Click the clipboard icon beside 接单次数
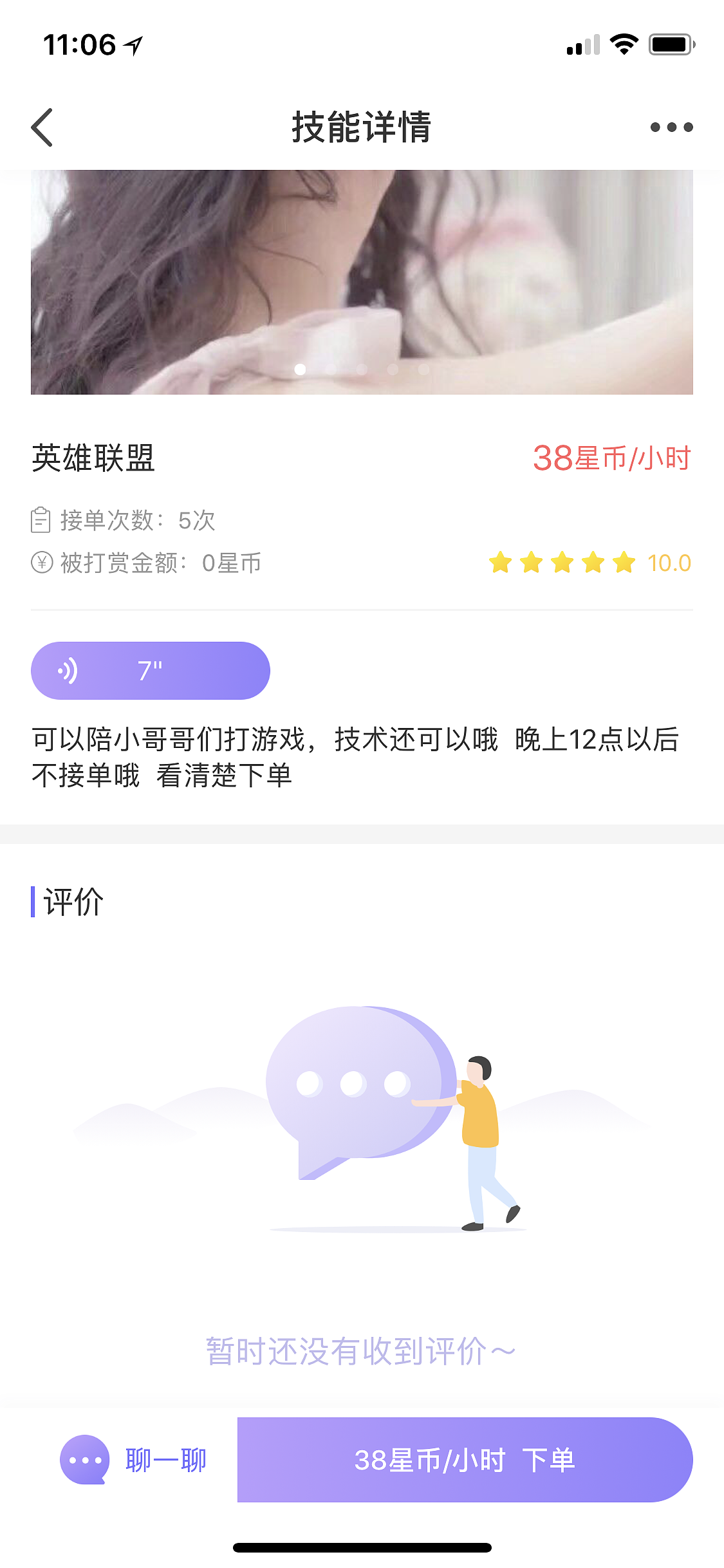This screenshot has width=724, height=1568. (41, 520)
